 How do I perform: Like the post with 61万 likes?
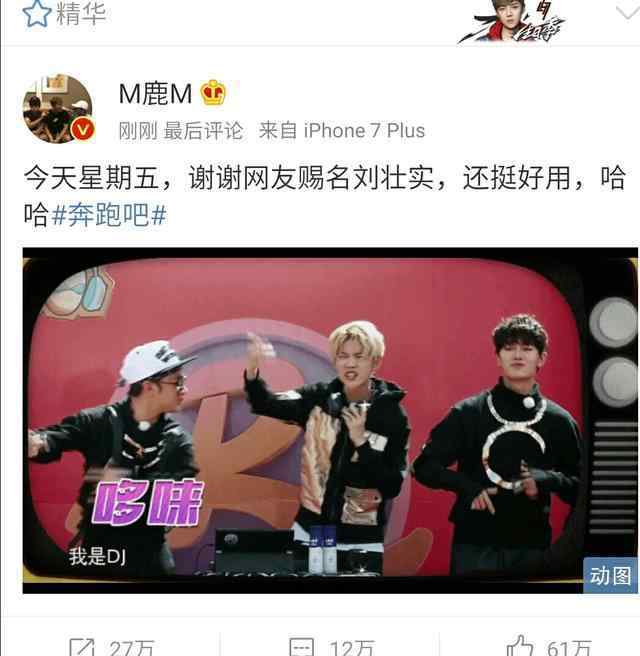tap(548, 646)
